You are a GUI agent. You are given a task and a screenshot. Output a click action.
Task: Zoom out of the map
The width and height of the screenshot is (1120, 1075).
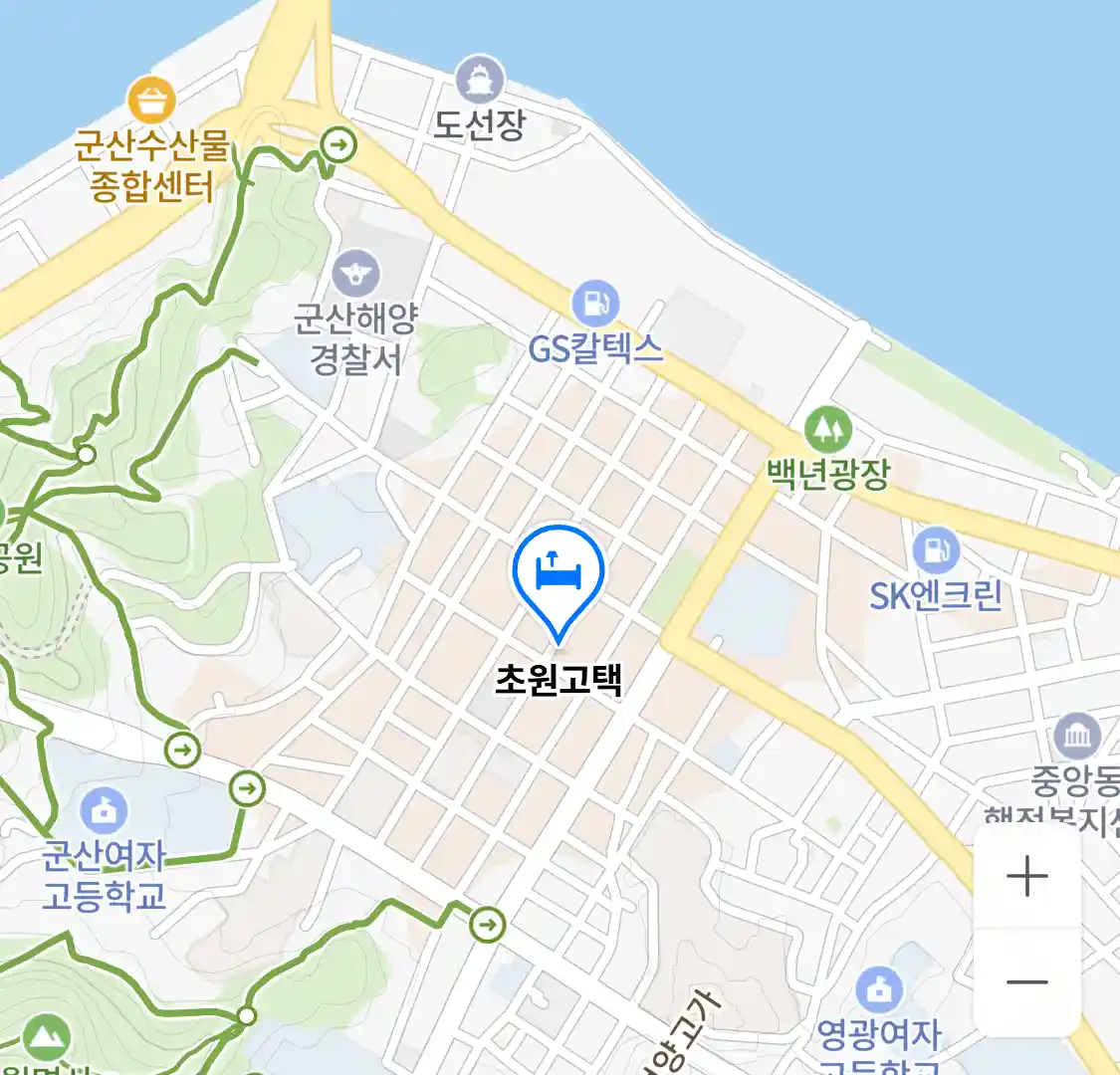tap(1027, 982)
